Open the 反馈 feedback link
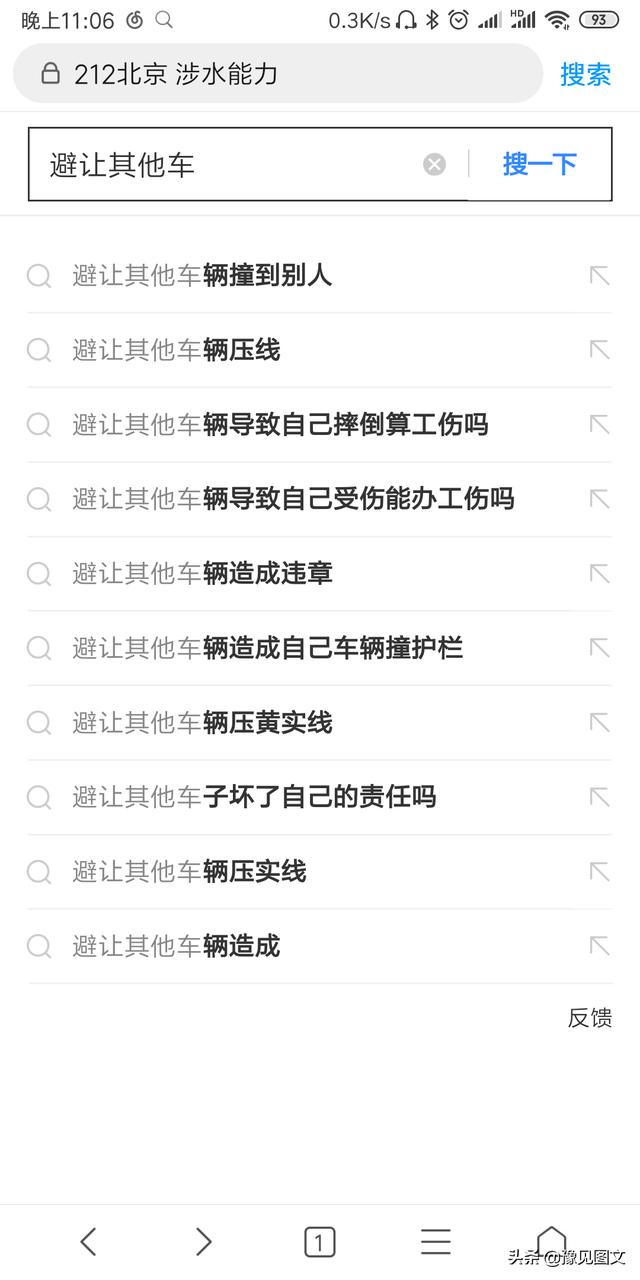Screen dimensions: 640x1280 click(x=589, y=1018)
